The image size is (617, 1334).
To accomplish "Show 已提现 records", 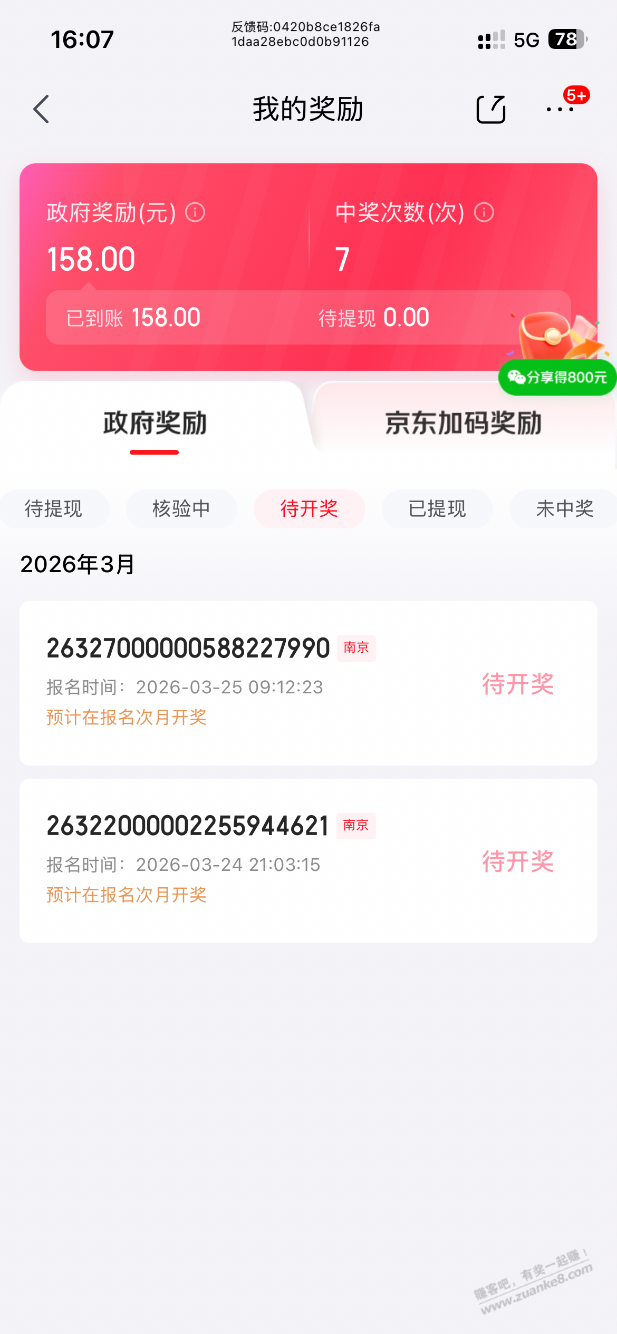I will pyautogui.click(x=437, y=509).
